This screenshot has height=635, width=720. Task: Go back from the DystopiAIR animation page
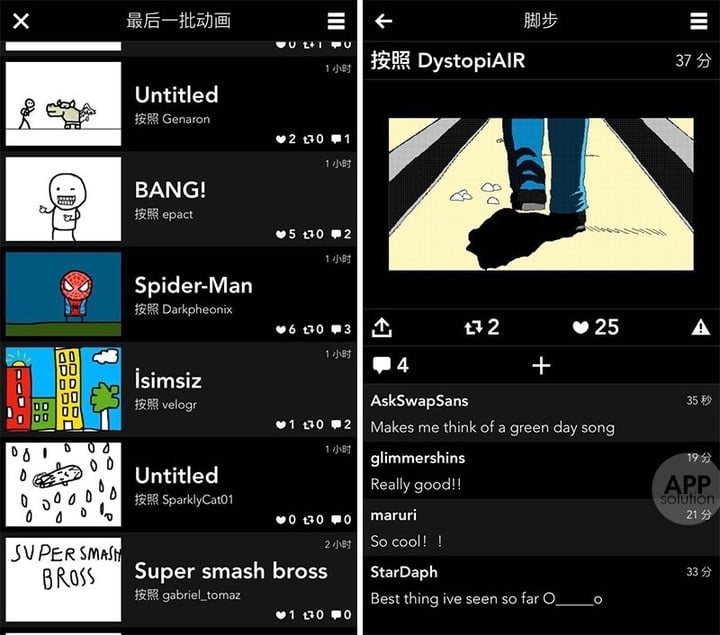[383, 21]
